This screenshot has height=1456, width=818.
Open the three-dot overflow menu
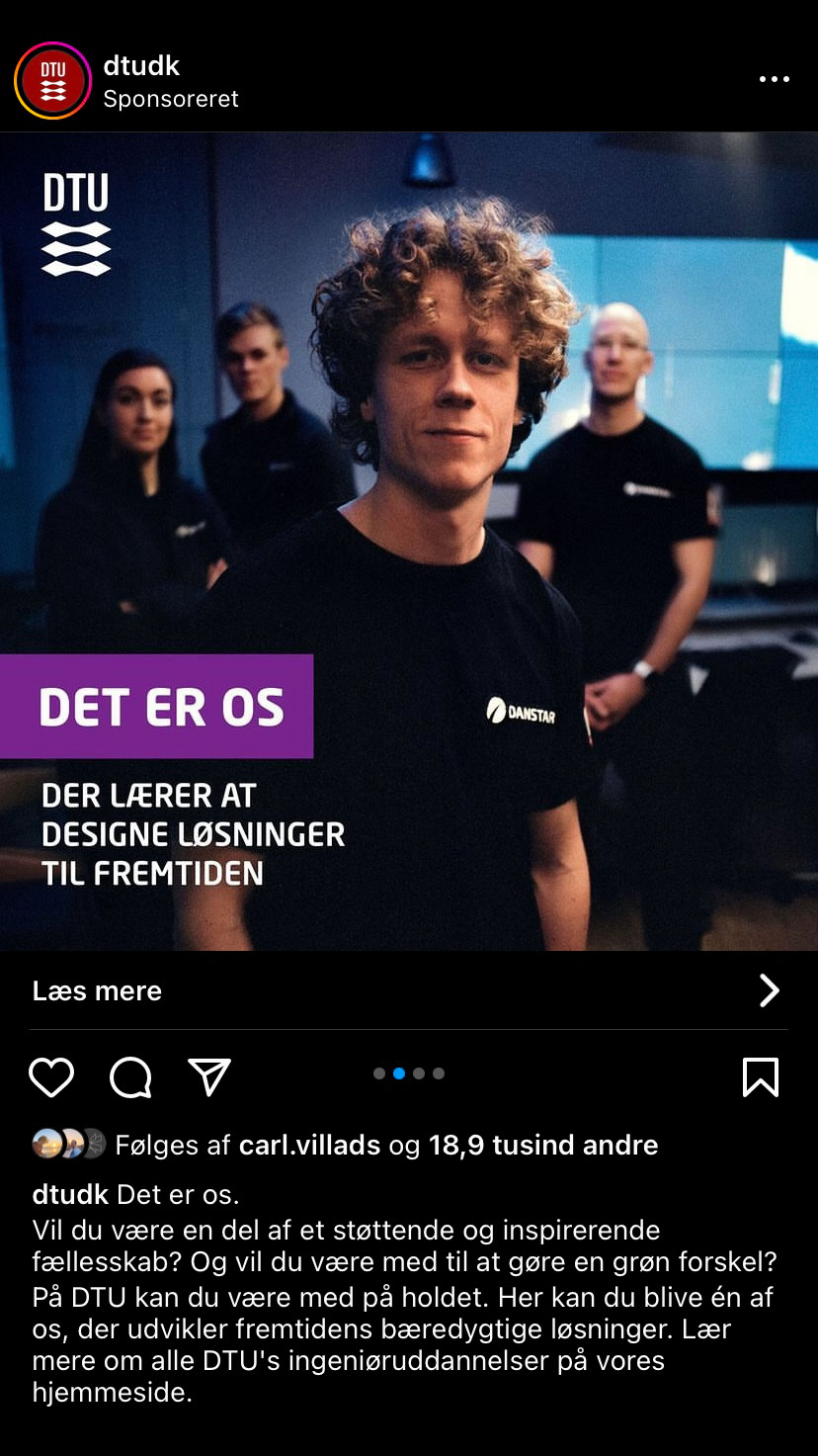point(774,80)
